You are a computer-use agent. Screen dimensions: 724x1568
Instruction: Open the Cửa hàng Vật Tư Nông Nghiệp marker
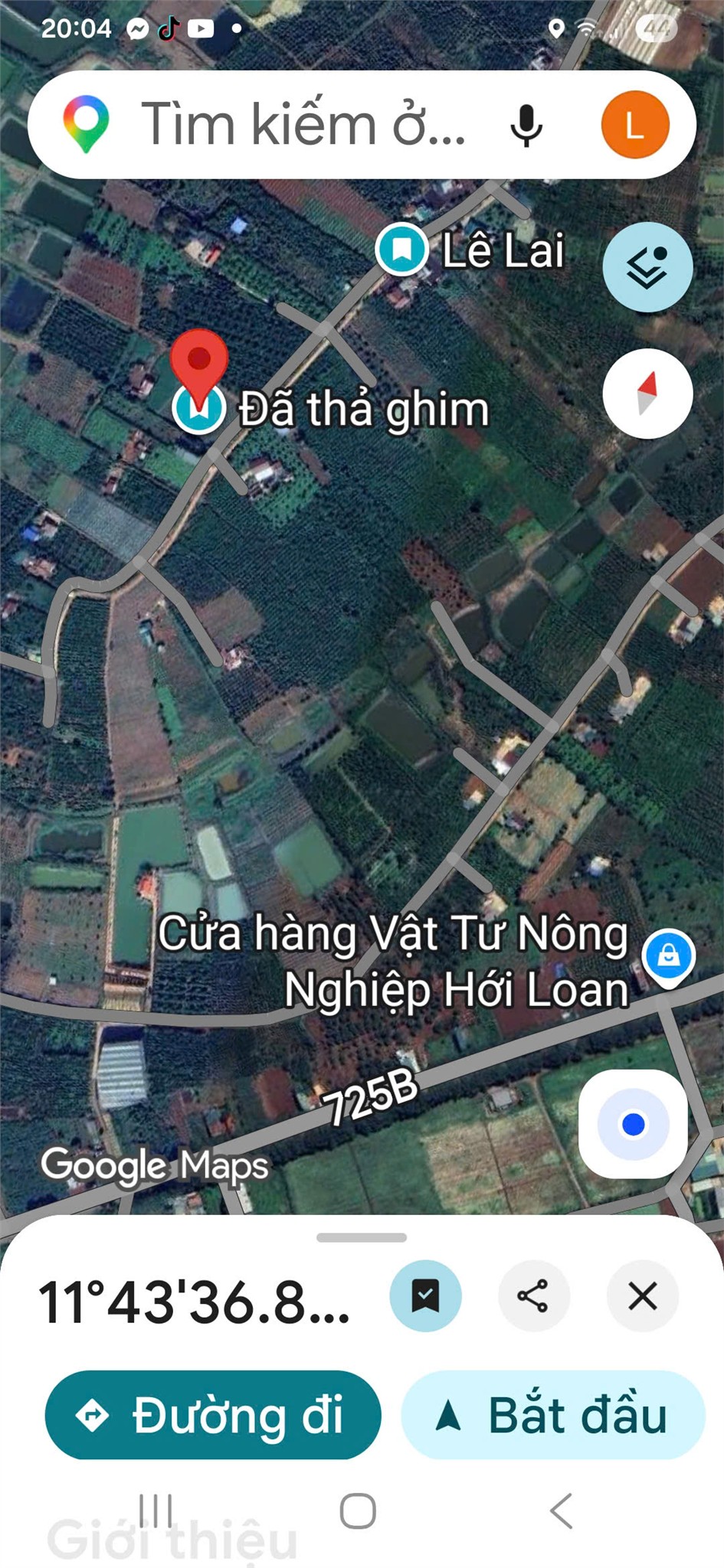coord(669,956)
